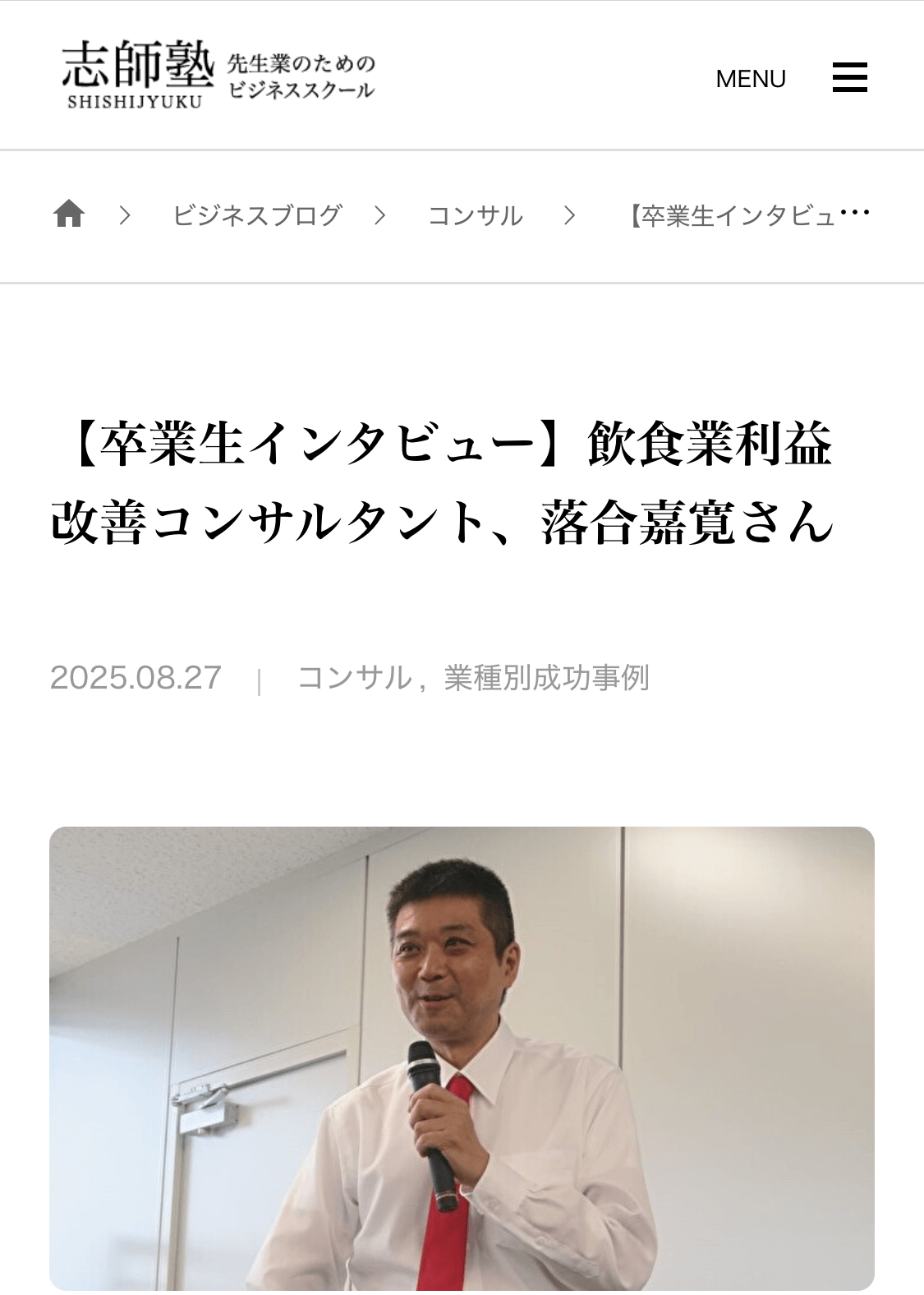This screenshot has width=924, height=1295.
Task: Open コンサル category under the date
Action: [x=355, y=678]
